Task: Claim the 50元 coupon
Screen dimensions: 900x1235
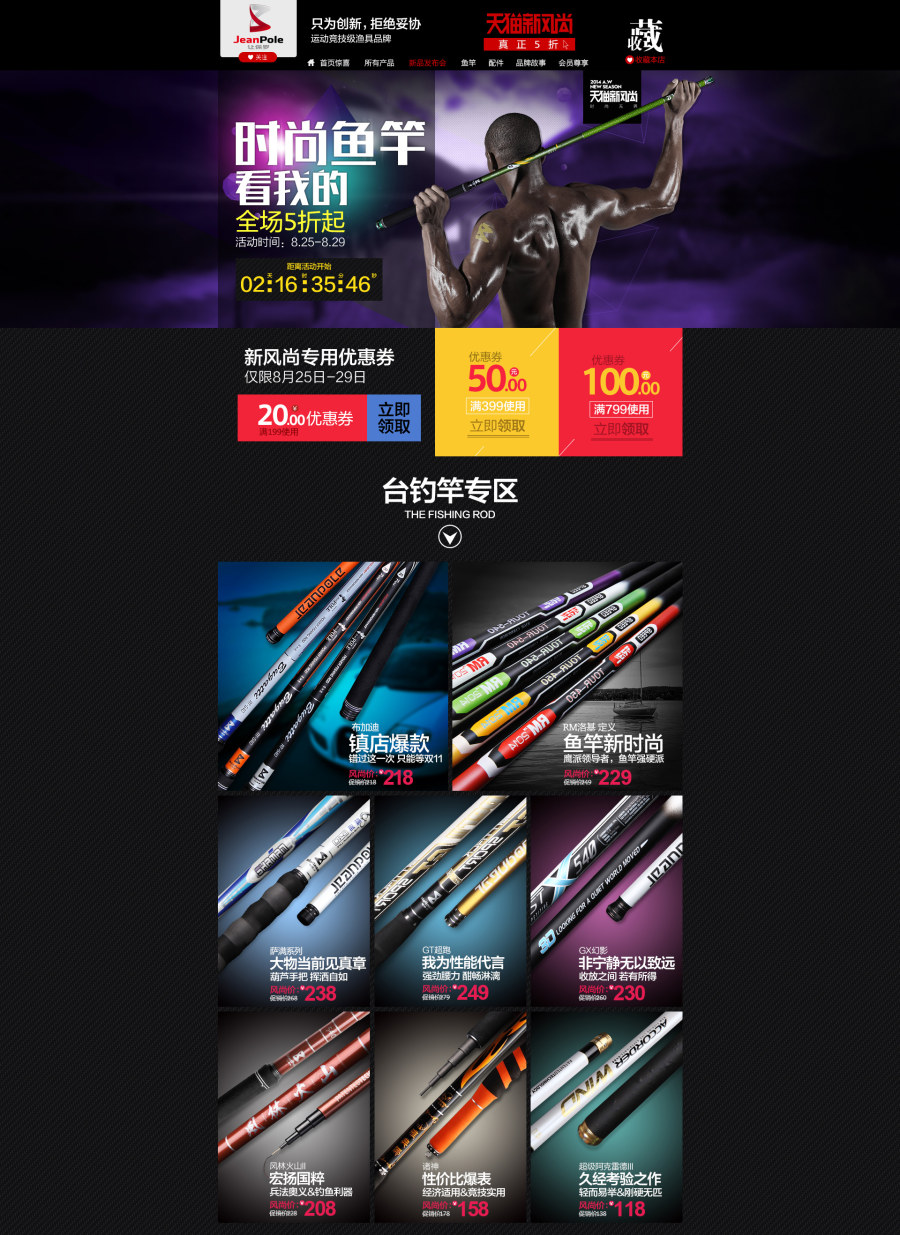Action: tap(497, 426)
